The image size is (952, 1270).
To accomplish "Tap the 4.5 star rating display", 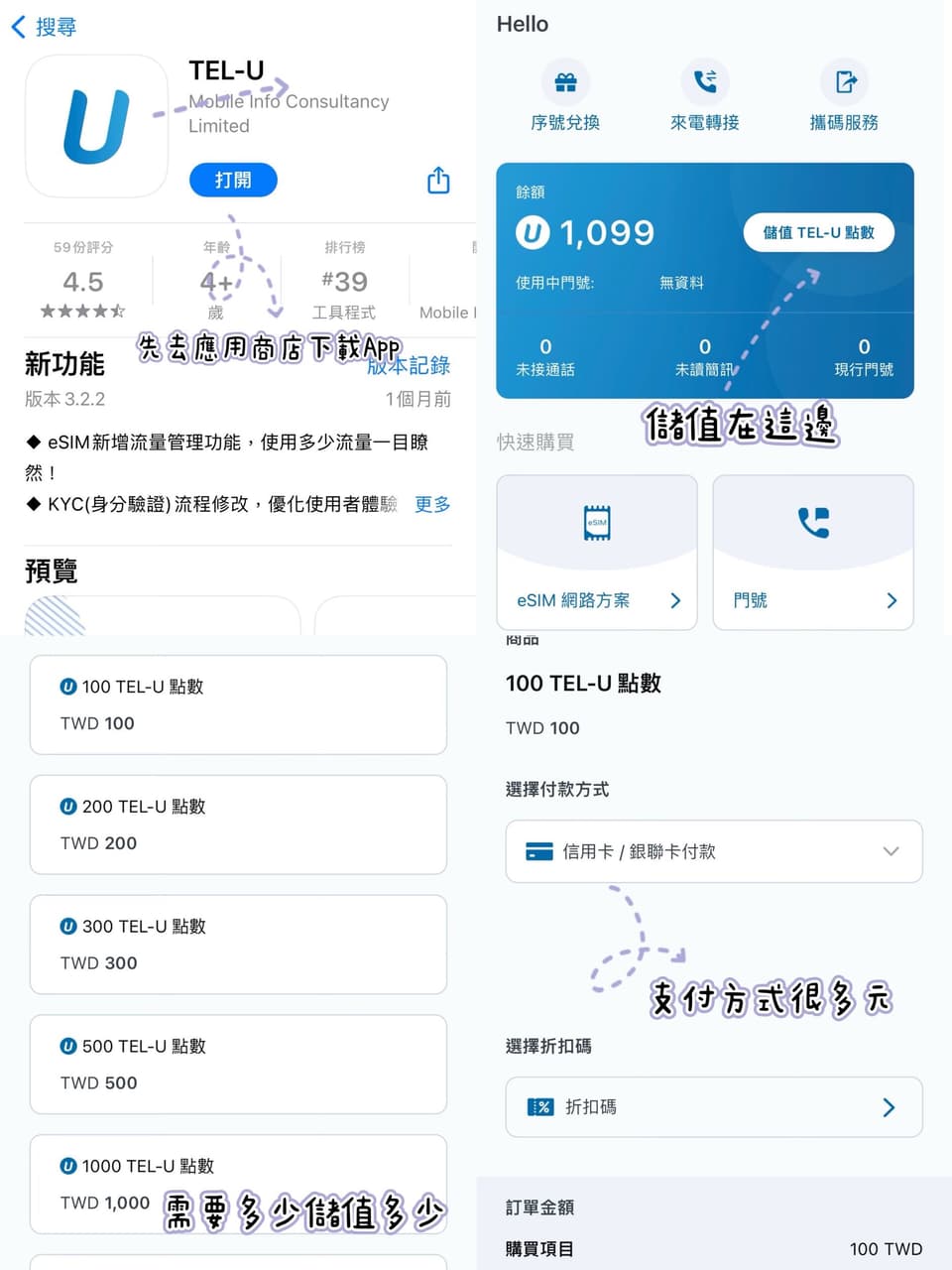I will (x=83, y=282).
